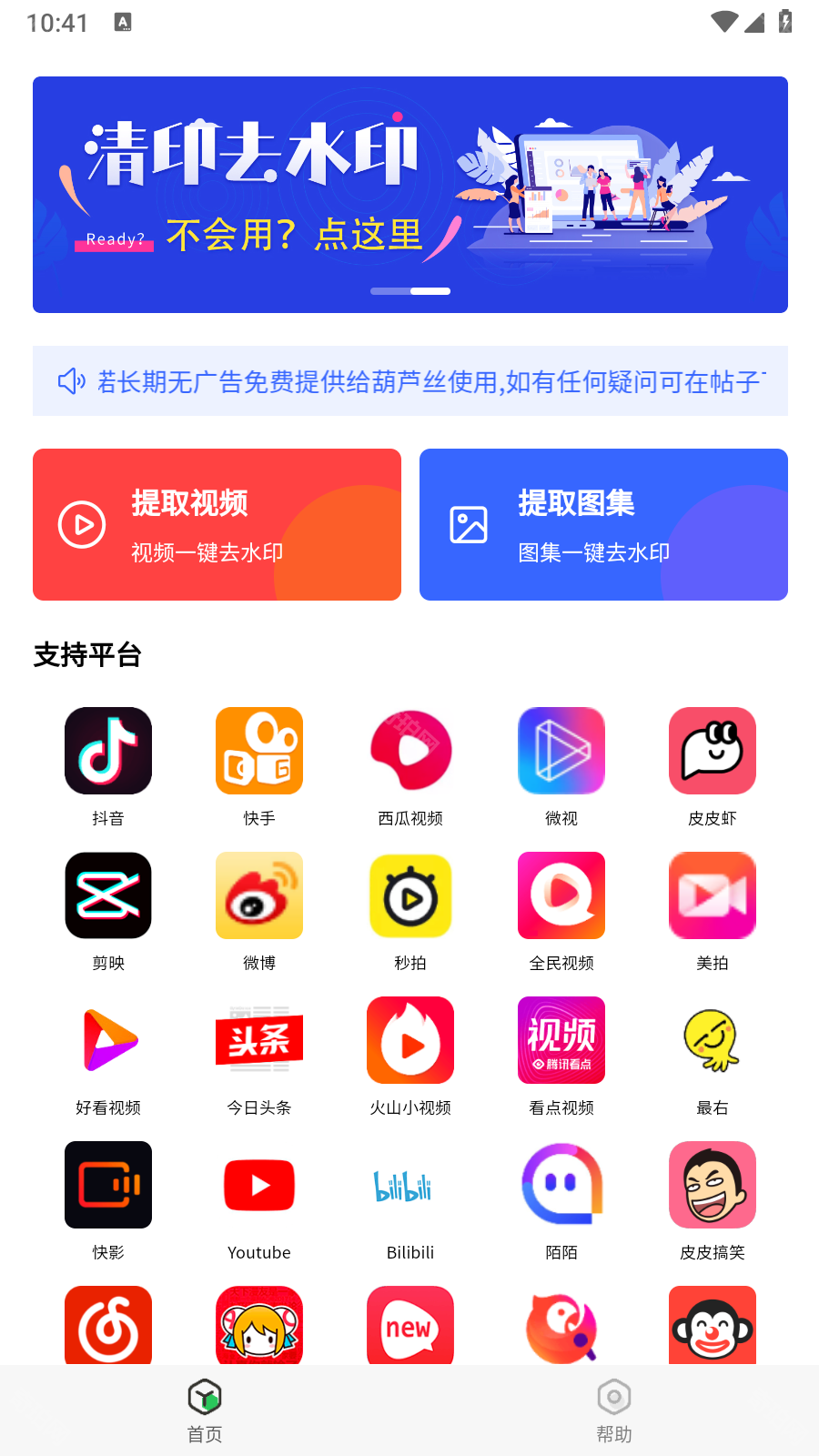This screenshot has width=819, height=1456.
Task: Select the 快手 platform icon
Action: click(258, 751)
